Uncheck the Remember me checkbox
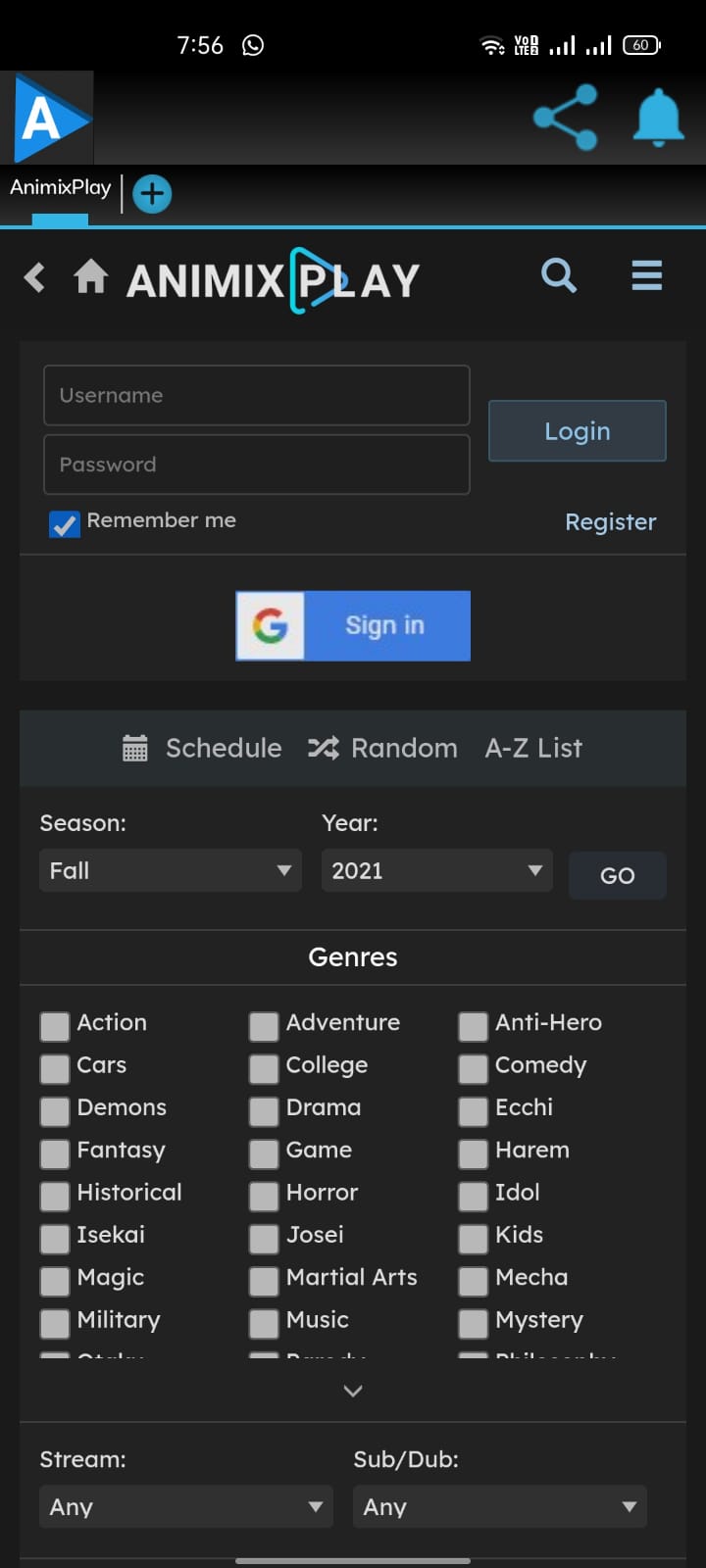Image resolution: width=706 pixels, height=1568 pixels. pos(63,525)
